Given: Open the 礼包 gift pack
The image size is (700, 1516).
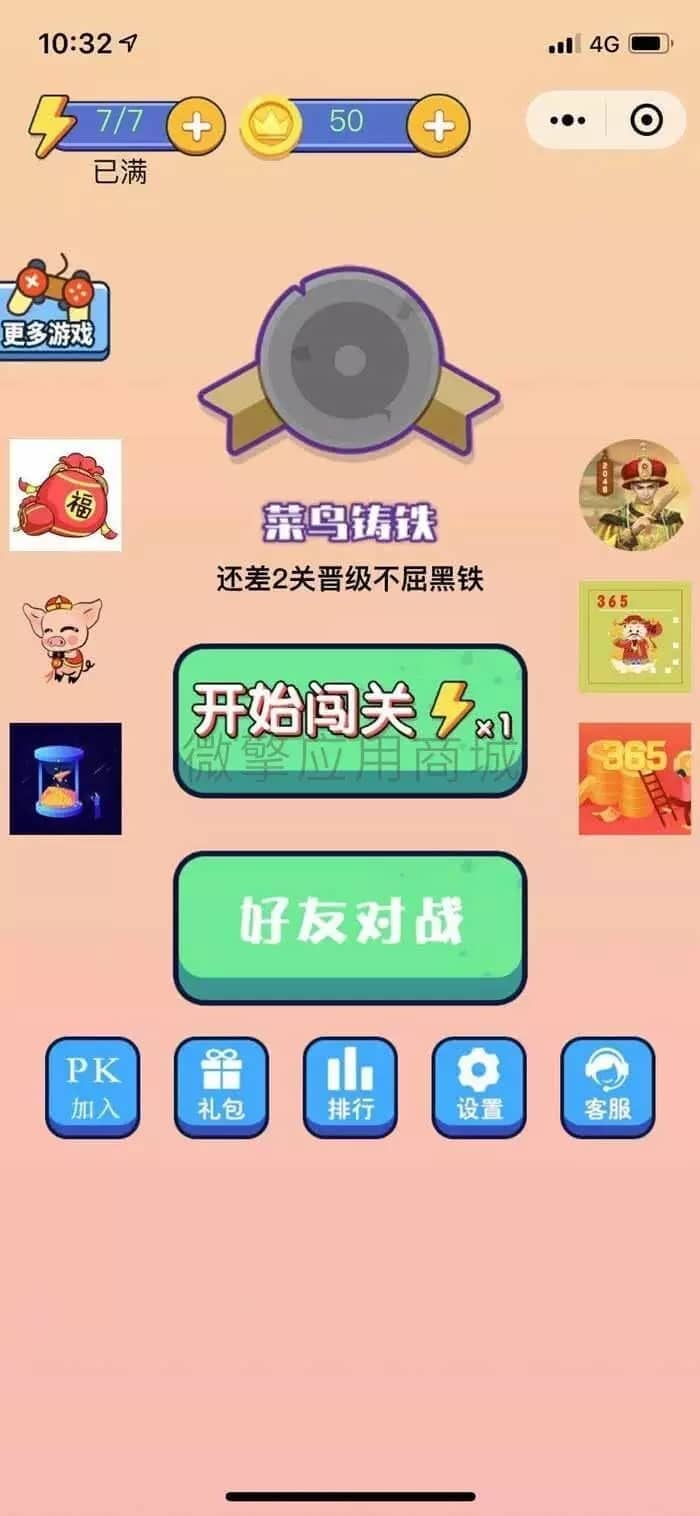Looking at the screenshot, I should coord(221,1086).
